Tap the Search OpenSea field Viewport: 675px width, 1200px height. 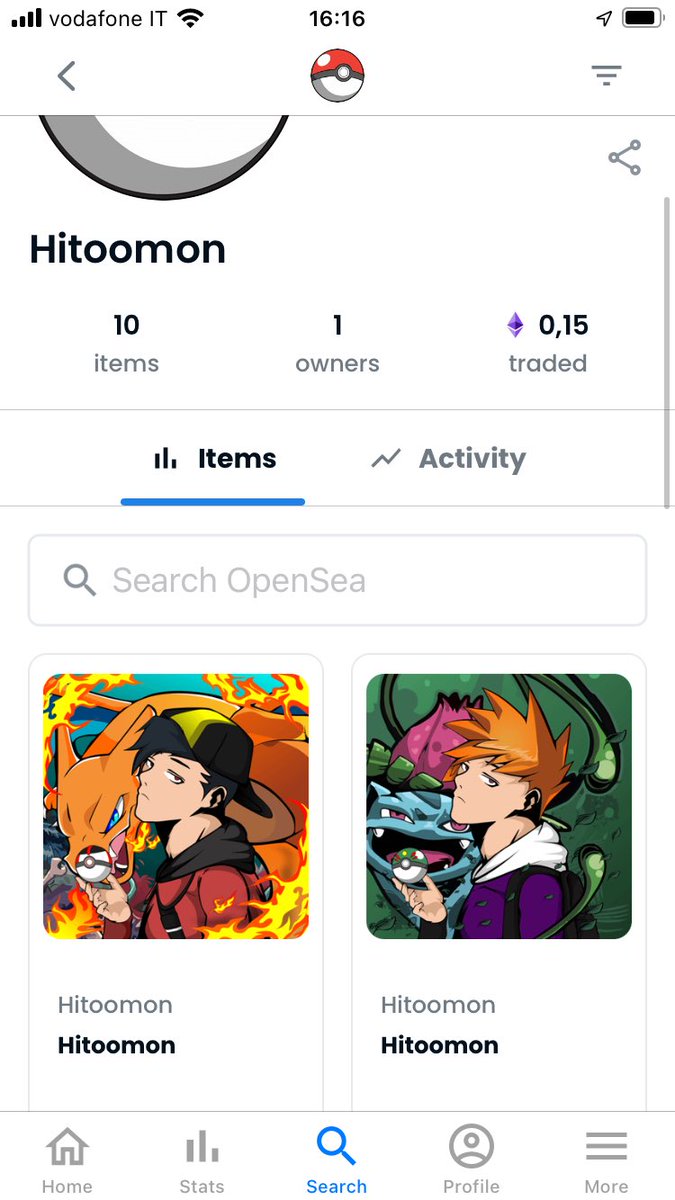coord(337,580)
